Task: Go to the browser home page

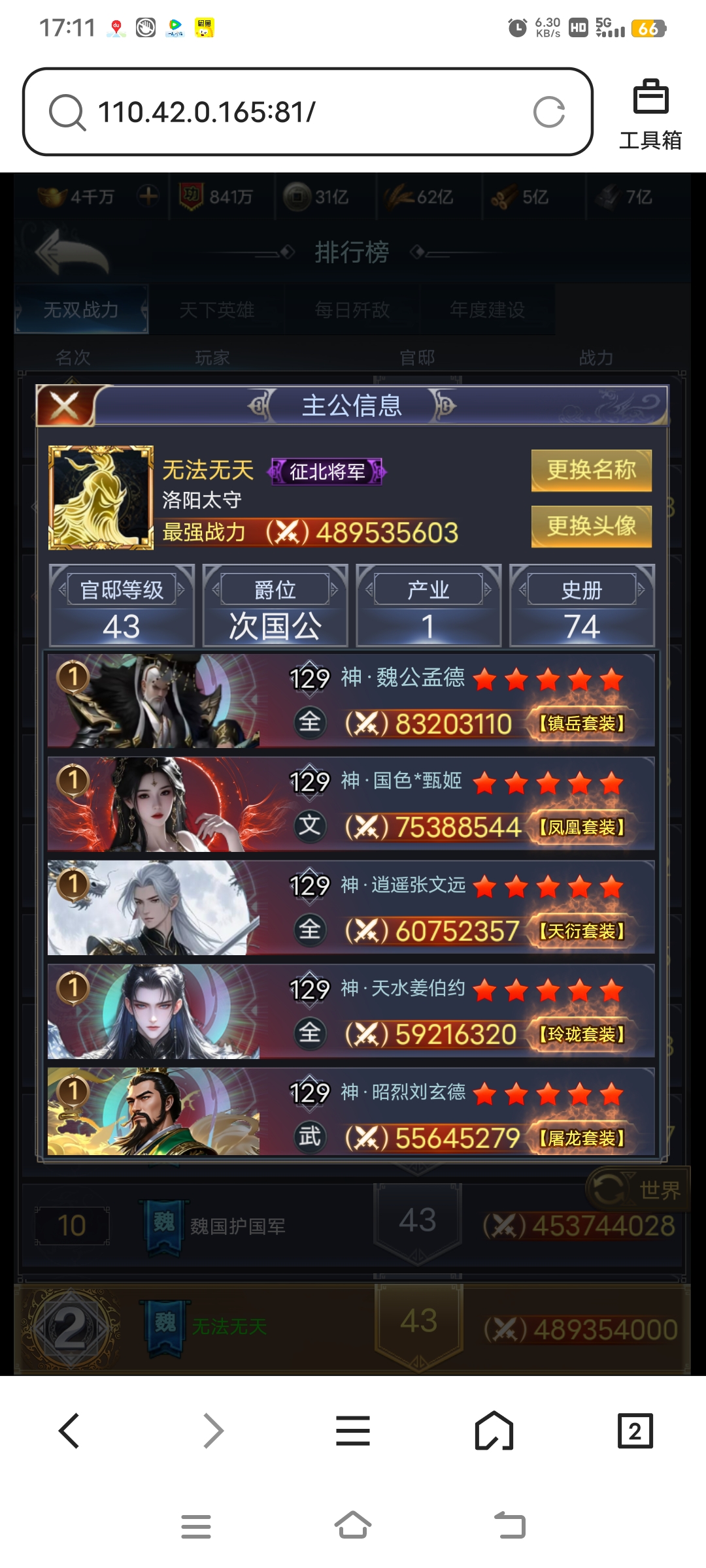Action: pyautogui.click(x=494, y=1431)
